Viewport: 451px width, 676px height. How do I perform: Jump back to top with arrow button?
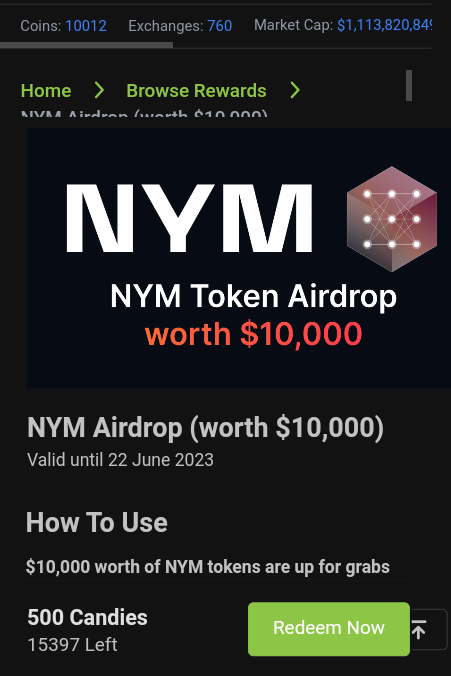(428, 629)
